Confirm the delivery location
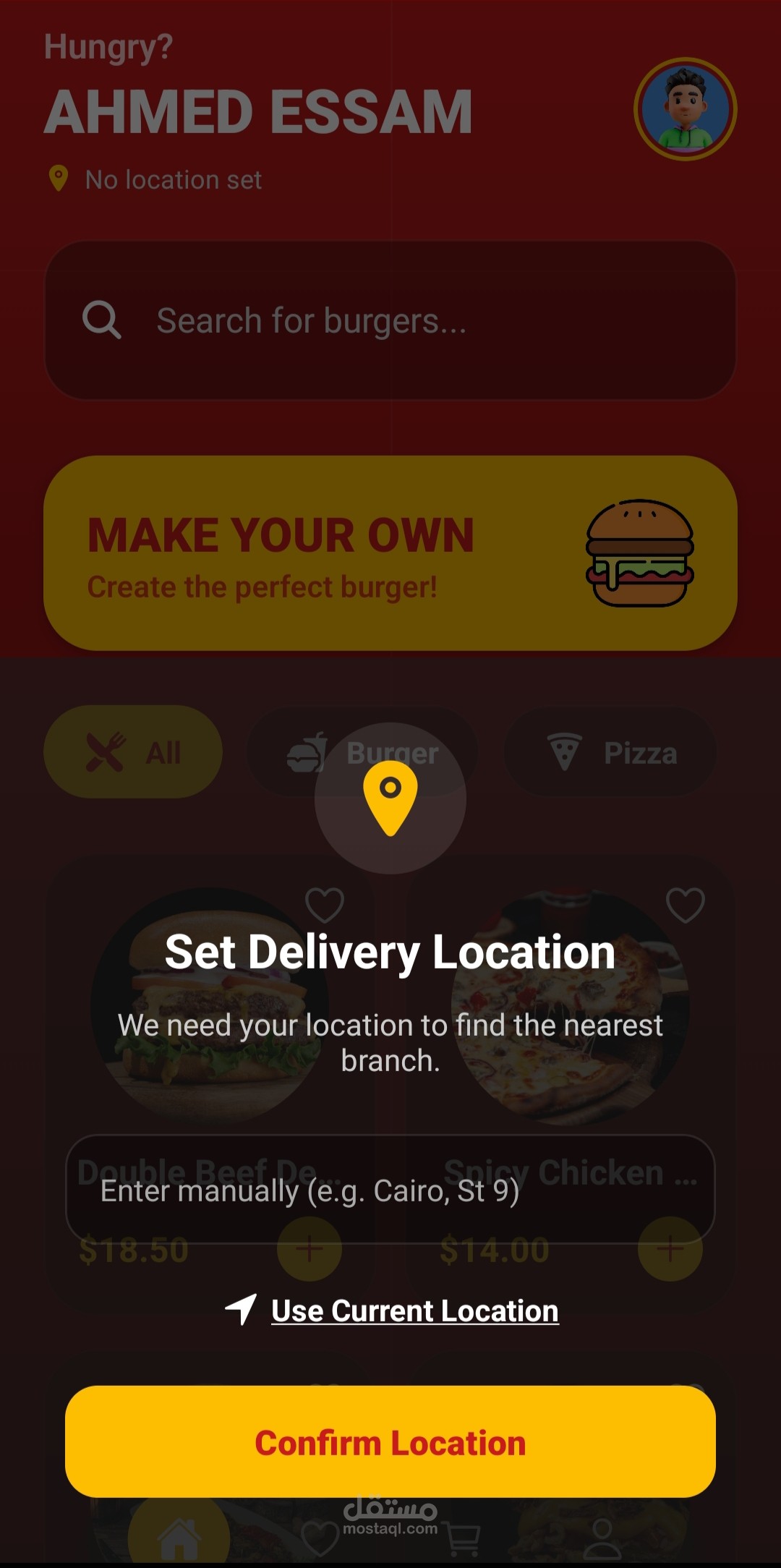Viewport: 781px width, 1568px height. (x=390, y=1442)
